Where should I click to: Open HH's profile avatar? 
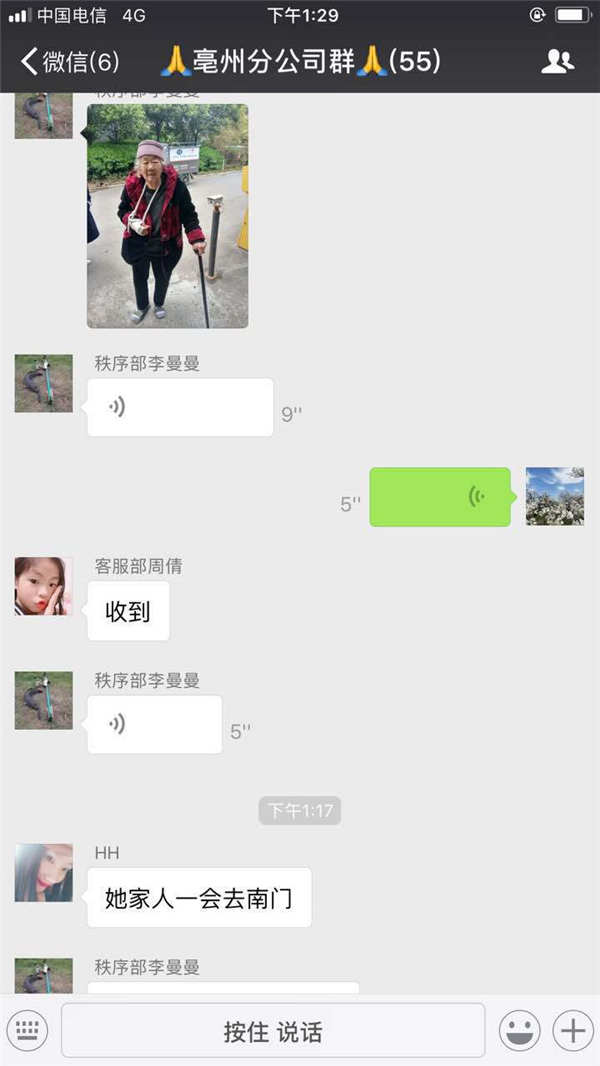43,873
